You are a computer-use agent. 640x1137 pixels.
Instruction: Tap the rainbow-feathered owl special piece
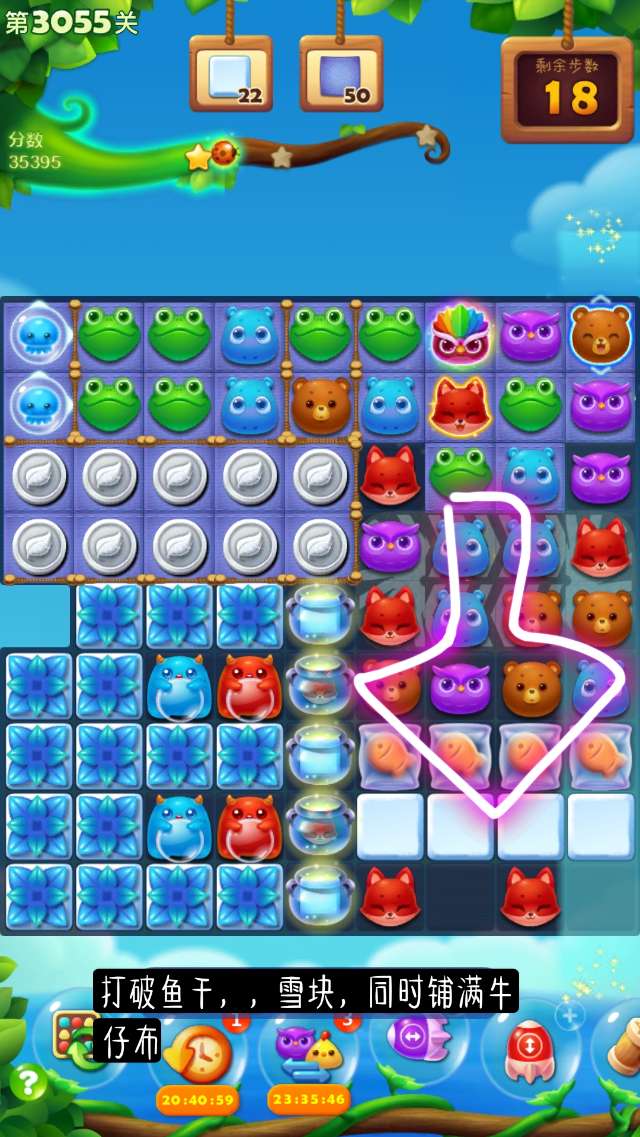(460, 336)
